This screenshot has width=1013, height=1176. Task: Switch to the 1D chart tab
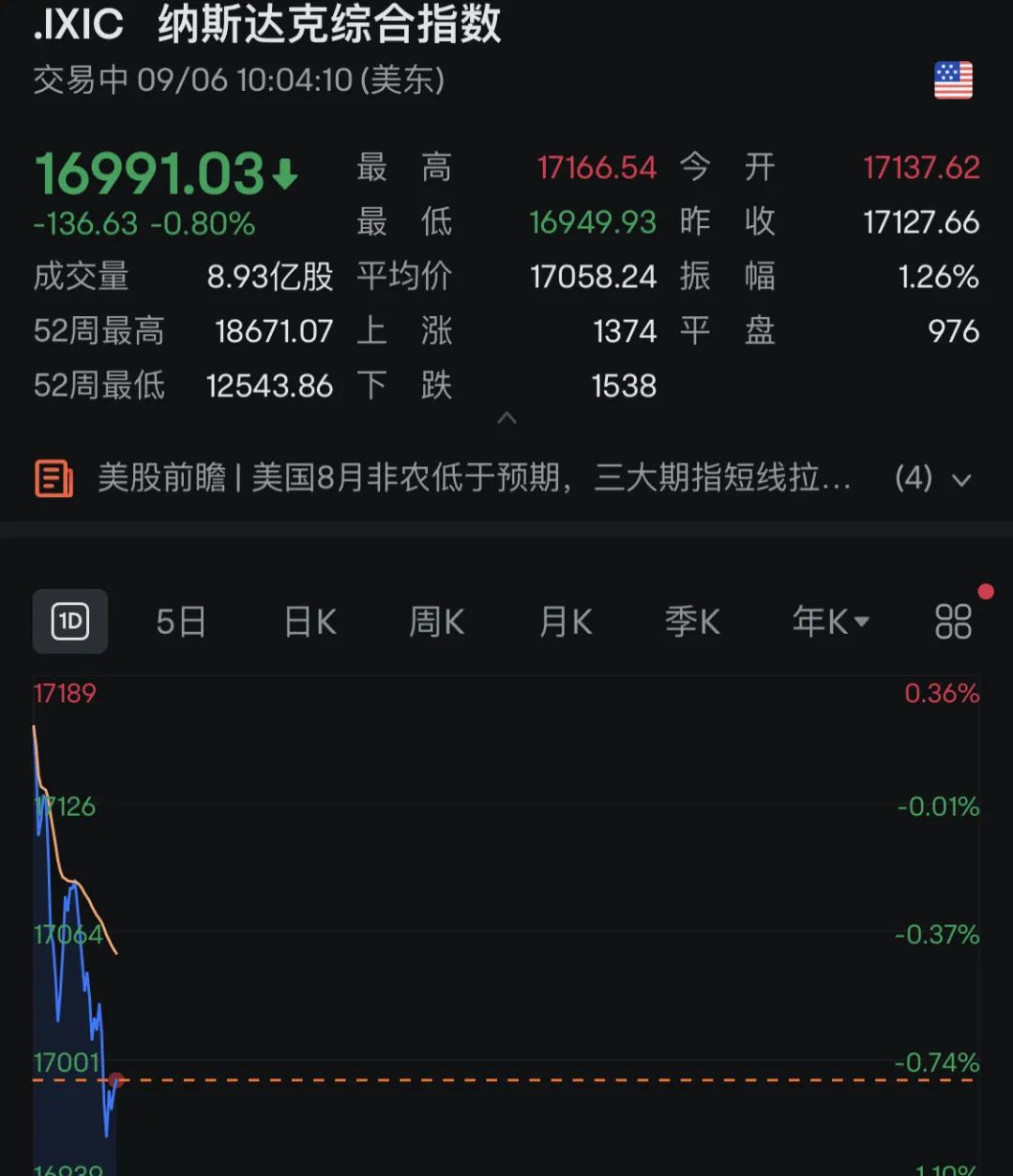[70, 621]
